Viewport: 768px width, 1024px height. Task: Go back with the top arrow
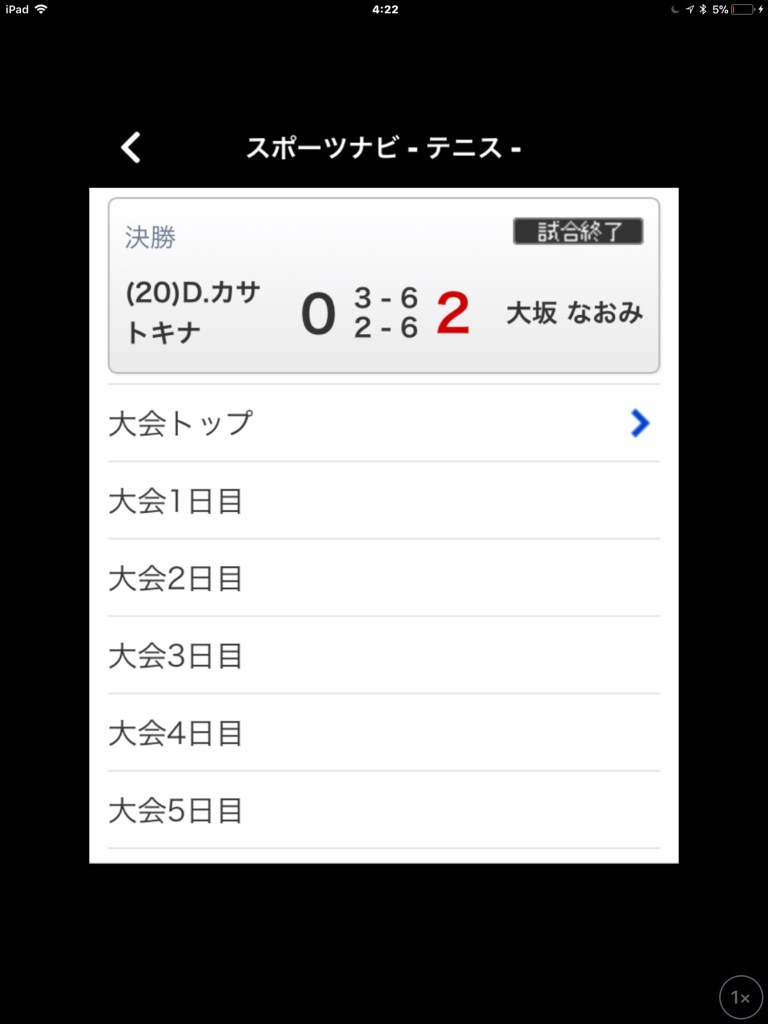(x=131, y=148)
